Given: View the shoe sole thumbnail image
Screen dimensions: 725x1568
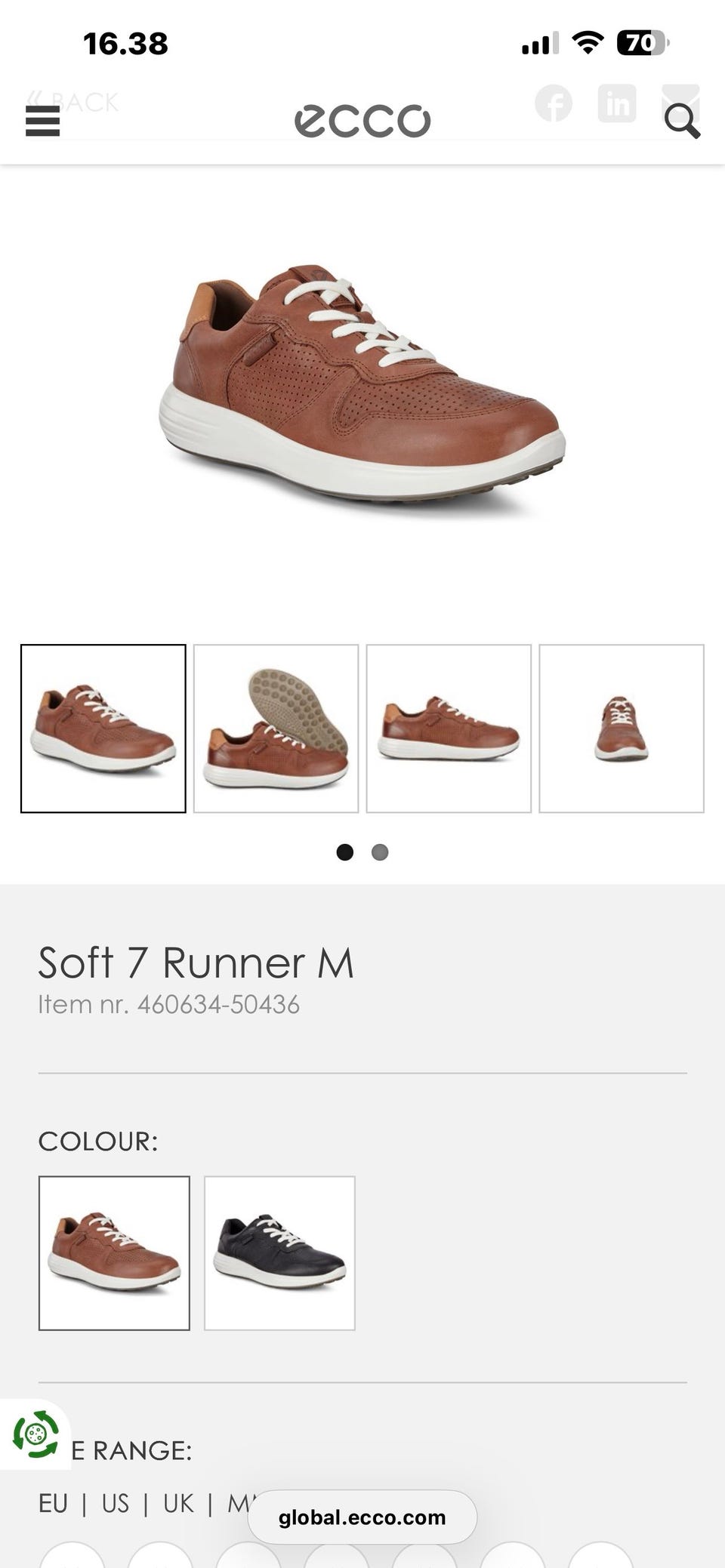Looking at the screenshot, I should (276, 729).
